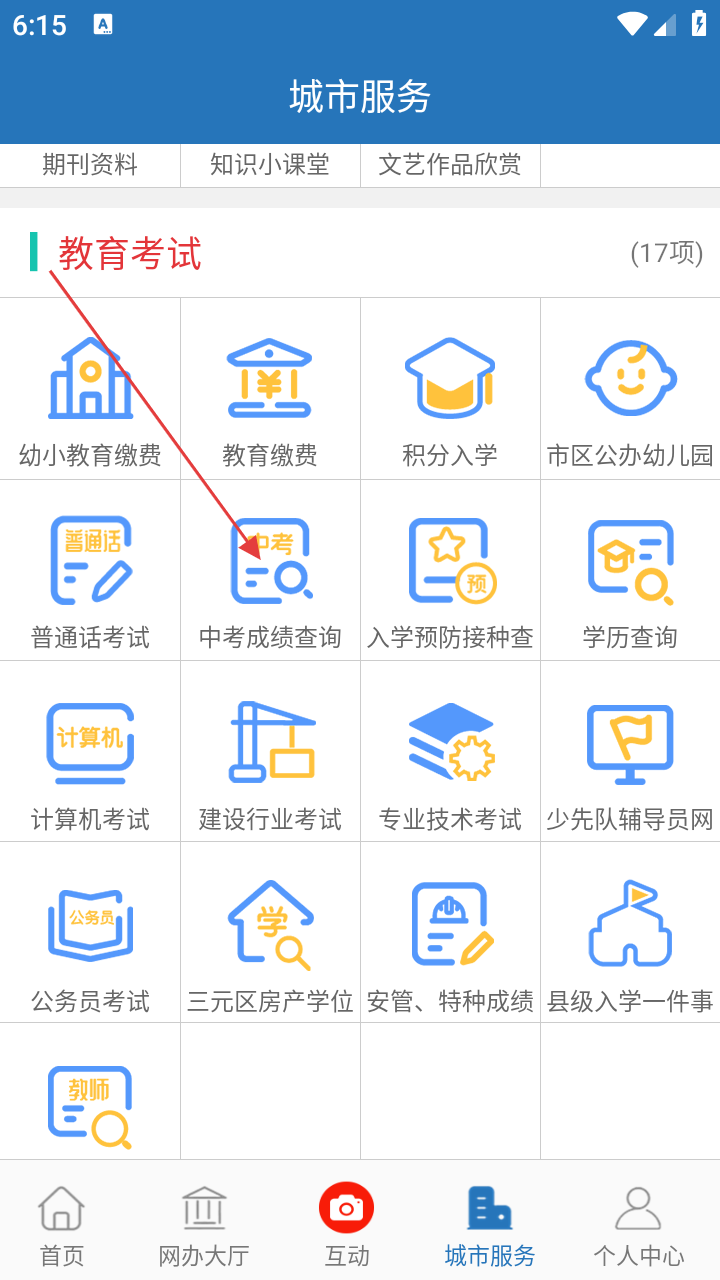Open 三元区房产学位 tile
This screenshot has width=720, height=1280.
(270, 932)
